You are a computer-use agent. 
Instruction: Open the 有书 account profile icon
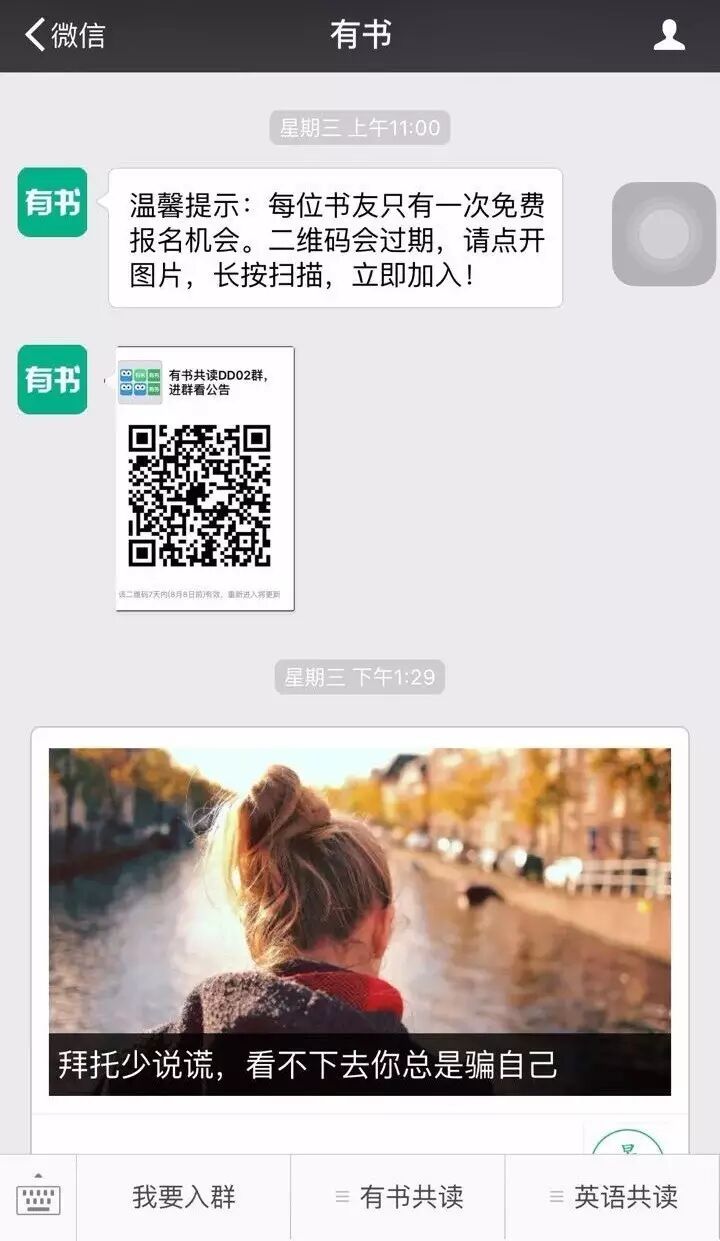pyautogui.click(x=668, y=35)
